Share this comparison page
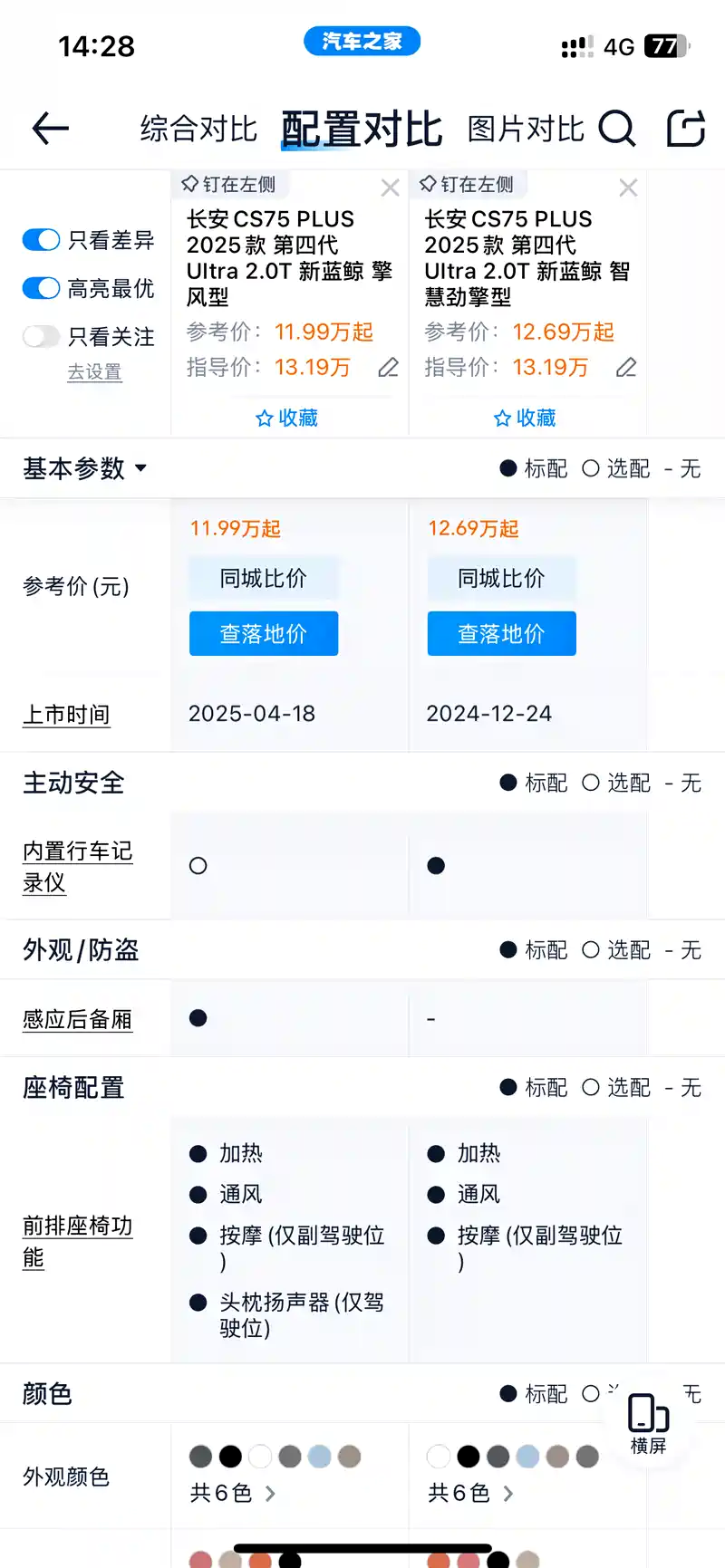 pos(686,129)
